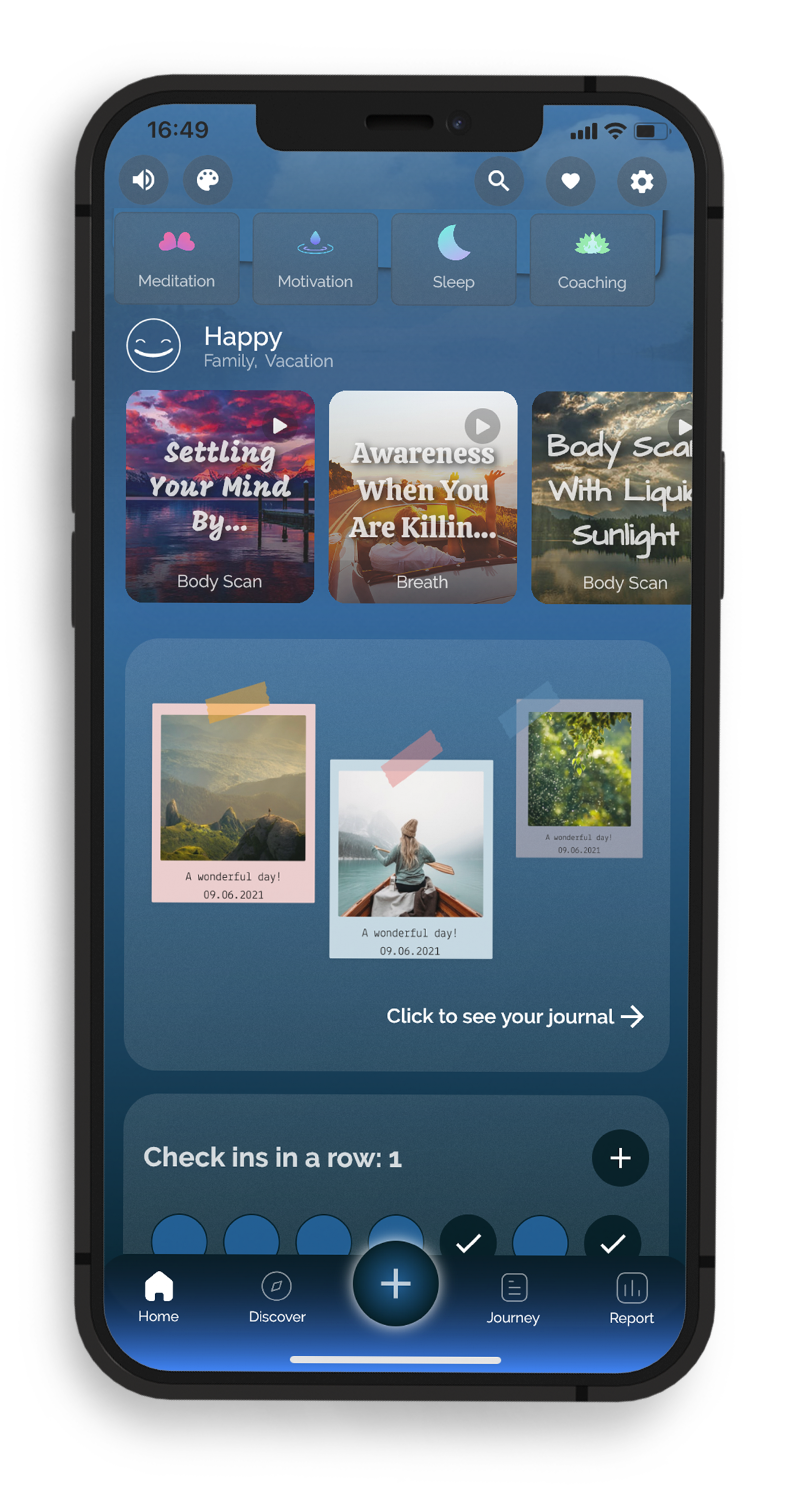Choose the Sleep category
Viewport: 803px width, 1485px height.
click(x=453, y=258)
